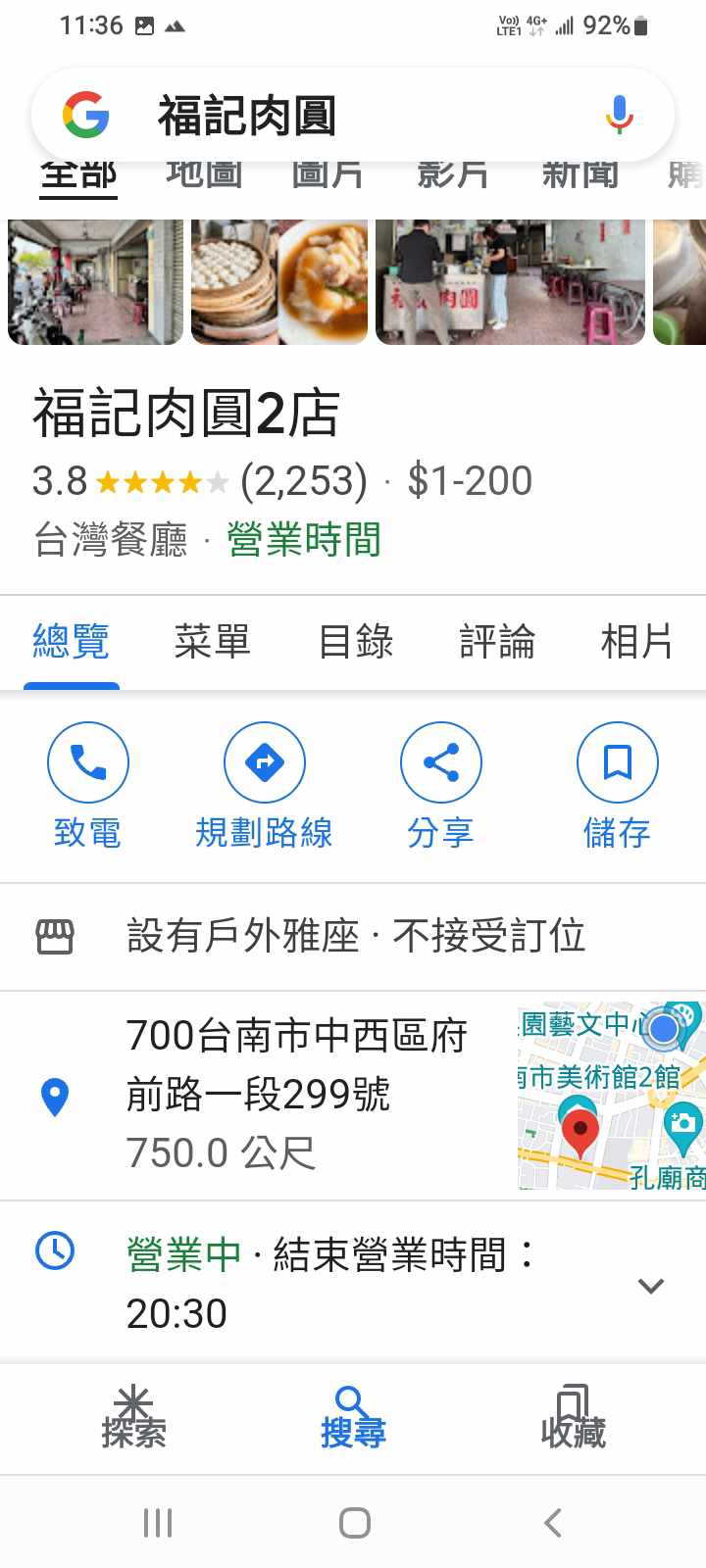Go to the 探索 bottom tab
706x1568 pixels.
pos(133,1418)
